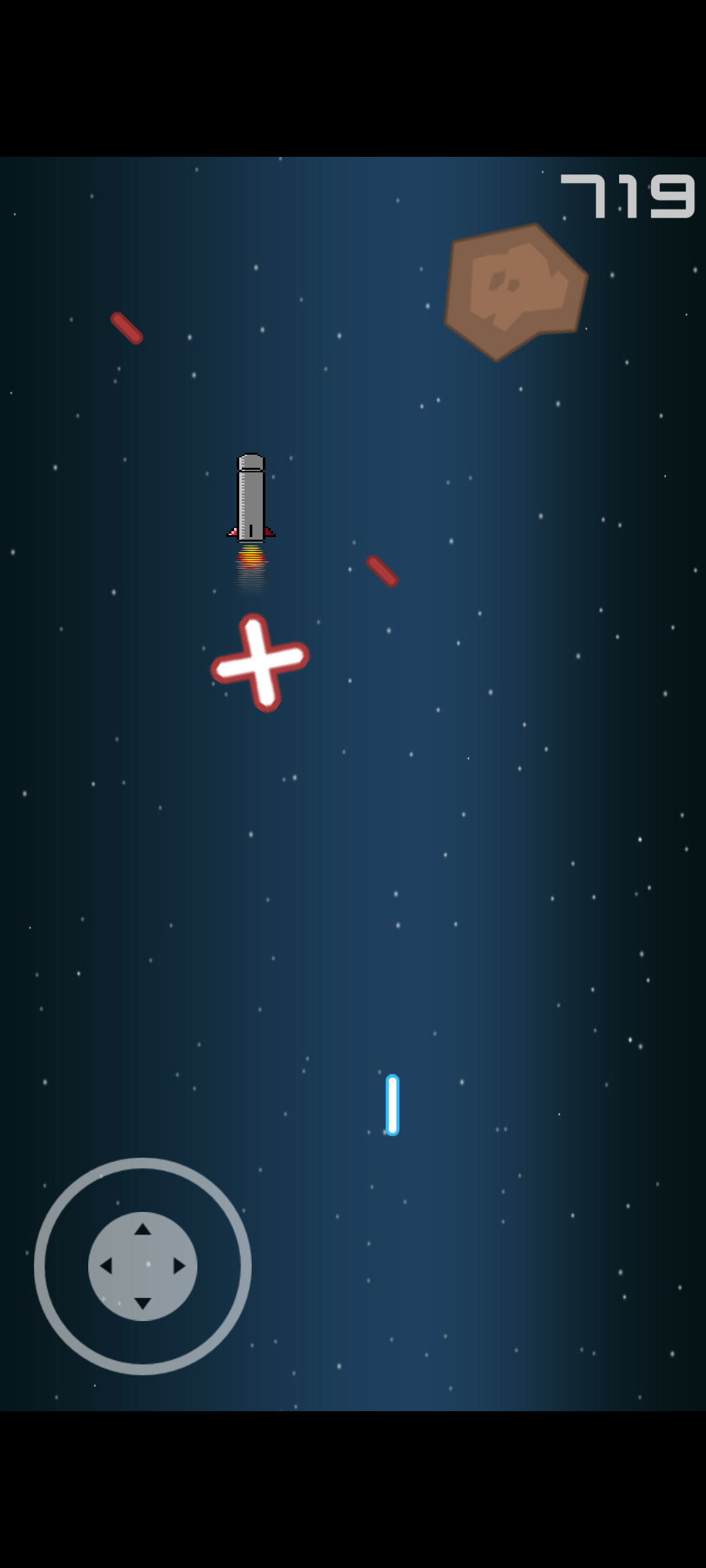The height and width of the screenshot is (1568, 706).
Task: Tap the left arrow on the joystick
Action: coord(106,1266)
